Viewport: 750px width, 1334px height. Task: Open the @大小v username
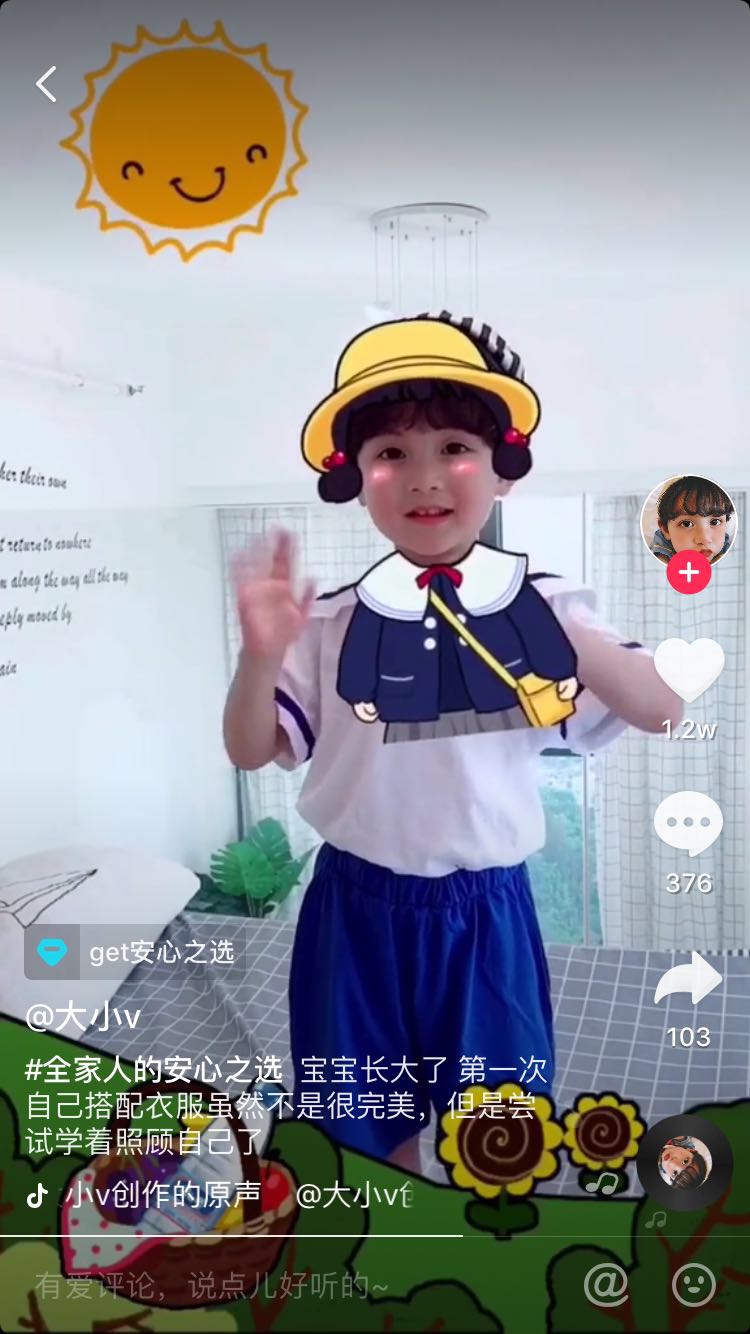[82, 1017]
